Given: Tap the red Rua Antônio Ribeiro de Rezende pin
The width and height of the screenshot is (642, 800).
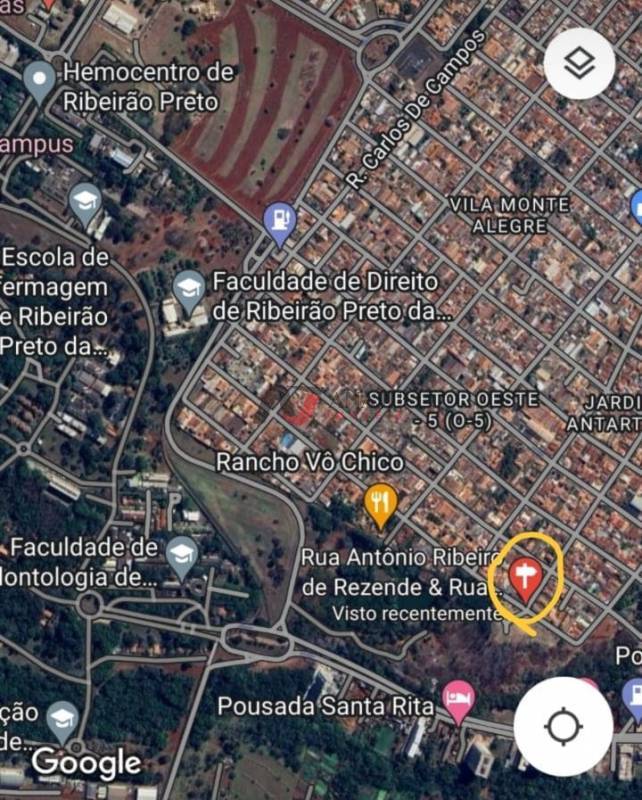Looking at the screenshot, I should point(525,576).
